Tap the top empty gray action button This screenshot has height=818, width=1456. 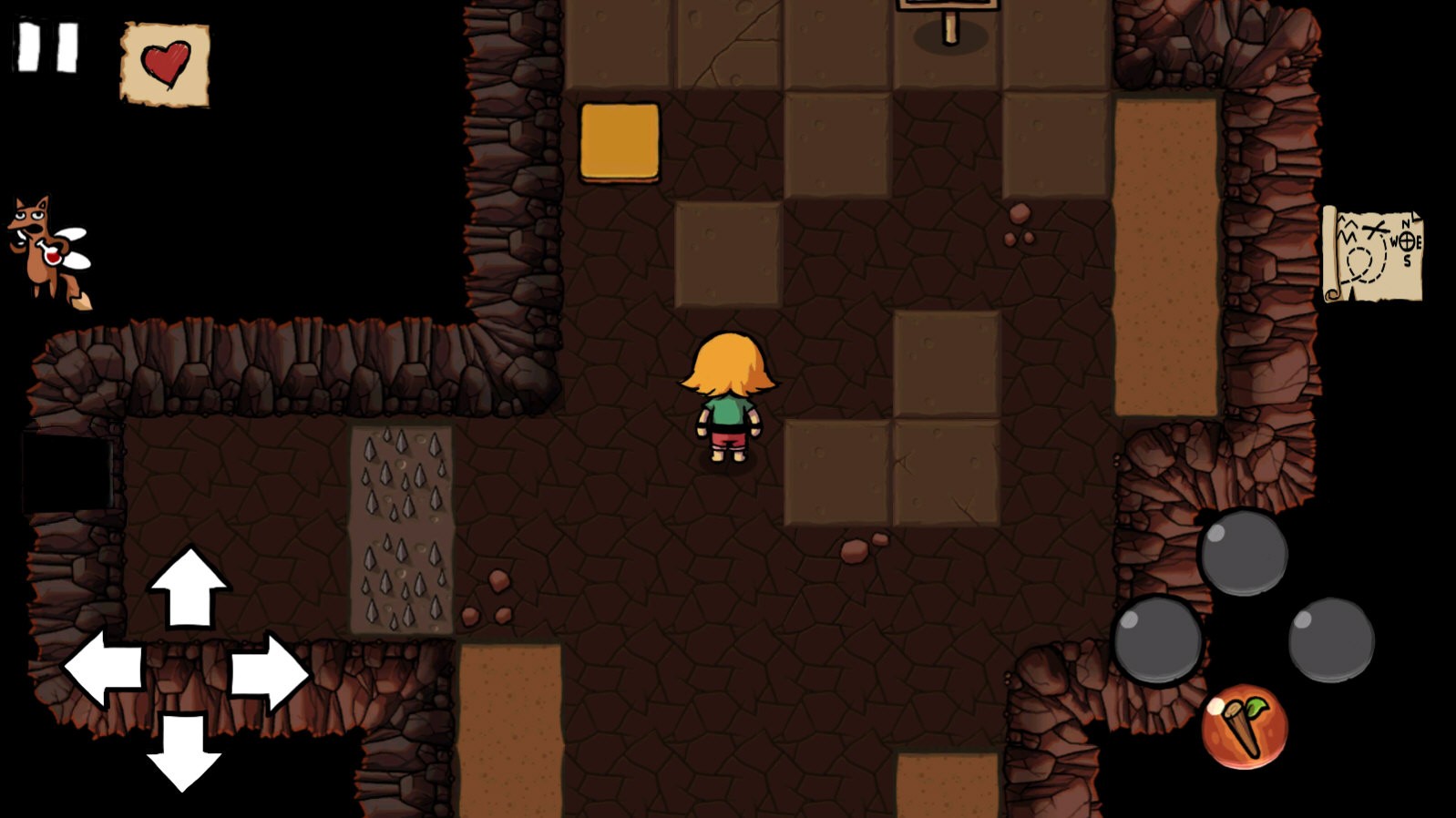click(x=1243, y=553)
